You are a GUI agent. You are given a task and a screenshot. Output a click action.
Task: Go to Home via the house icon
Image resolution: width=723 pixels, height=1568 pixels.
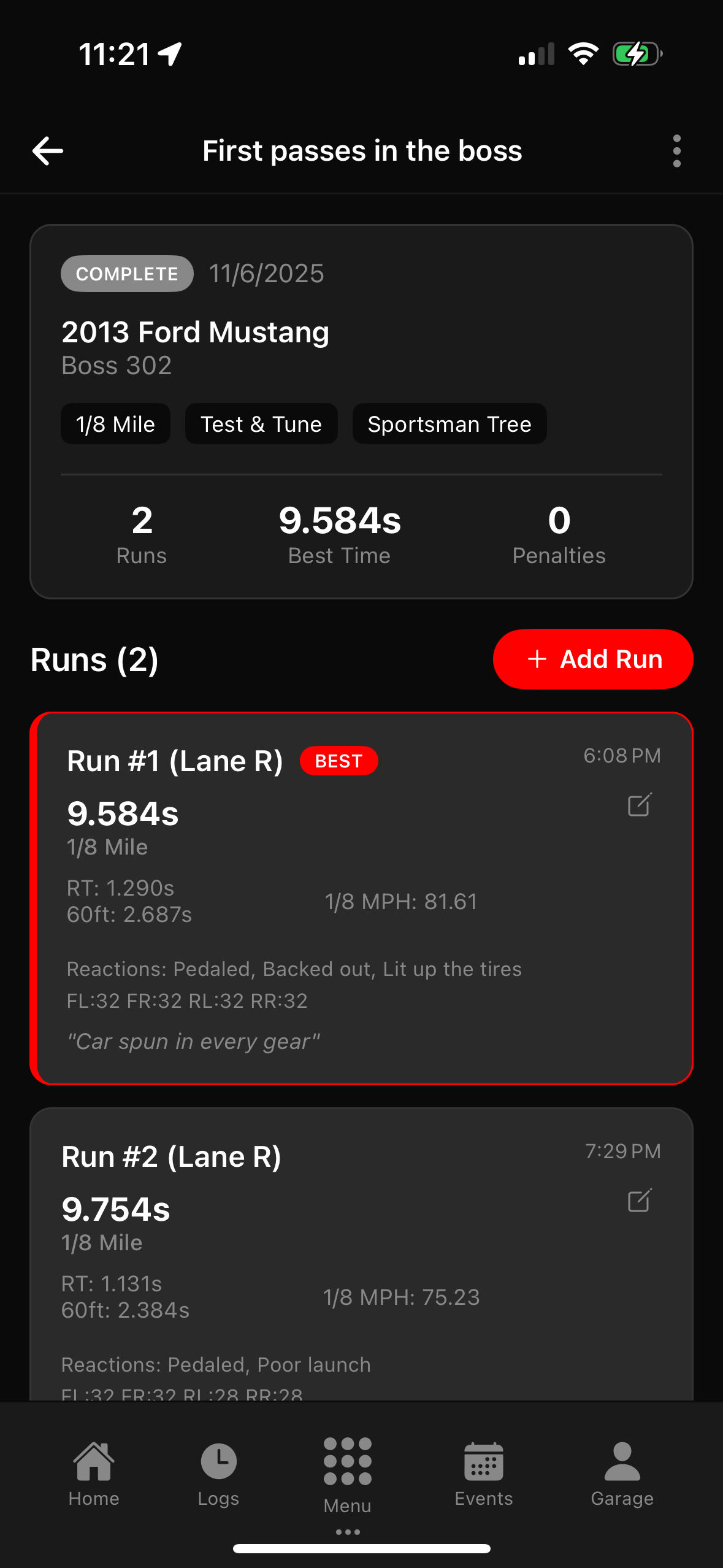click(x=93, y=1472)
